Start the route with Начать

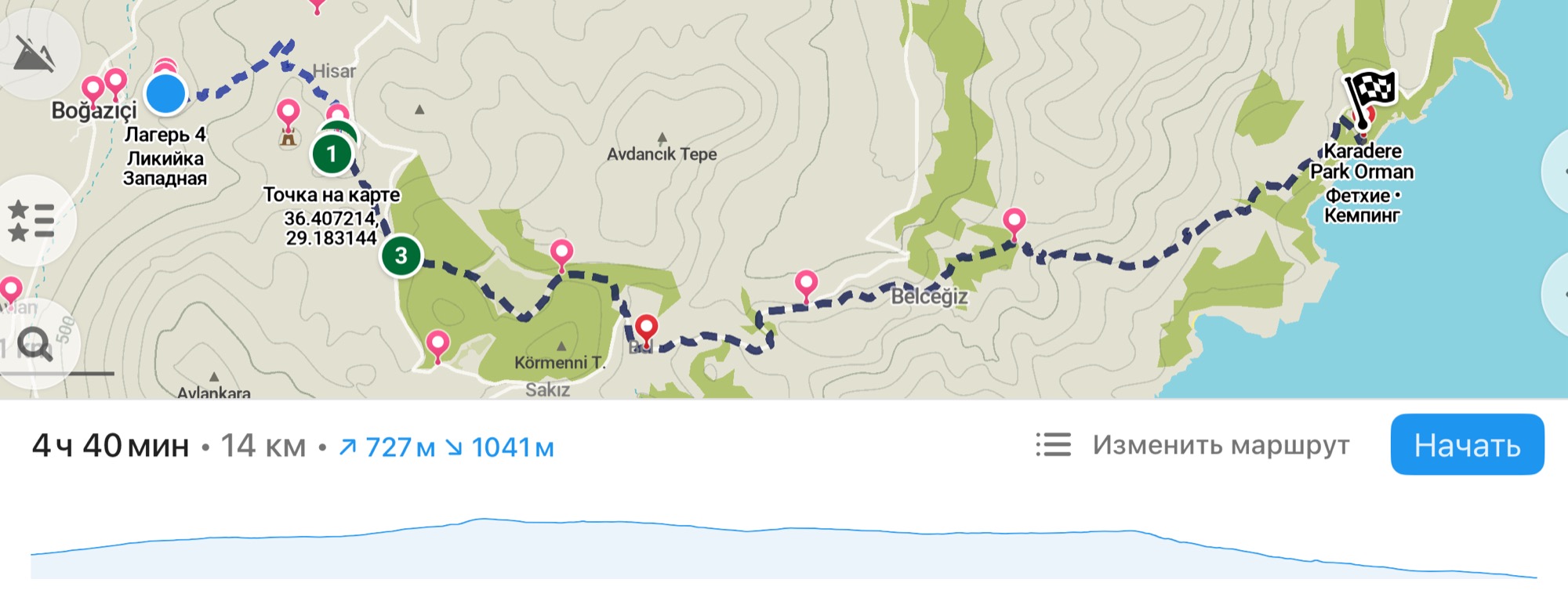(1467, 445)
